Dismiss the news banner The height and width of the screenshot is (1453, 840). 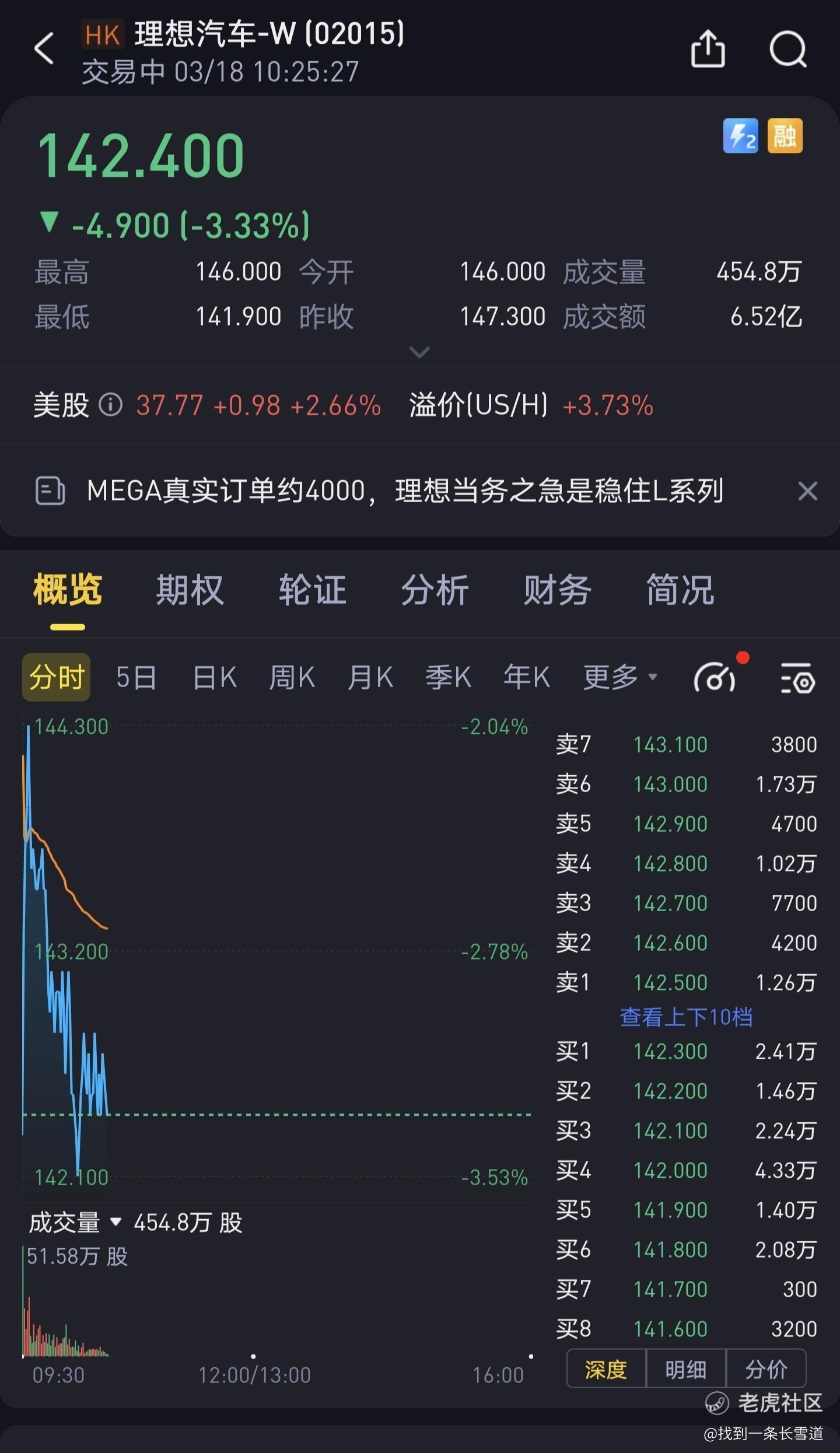(x=807, y=491)
